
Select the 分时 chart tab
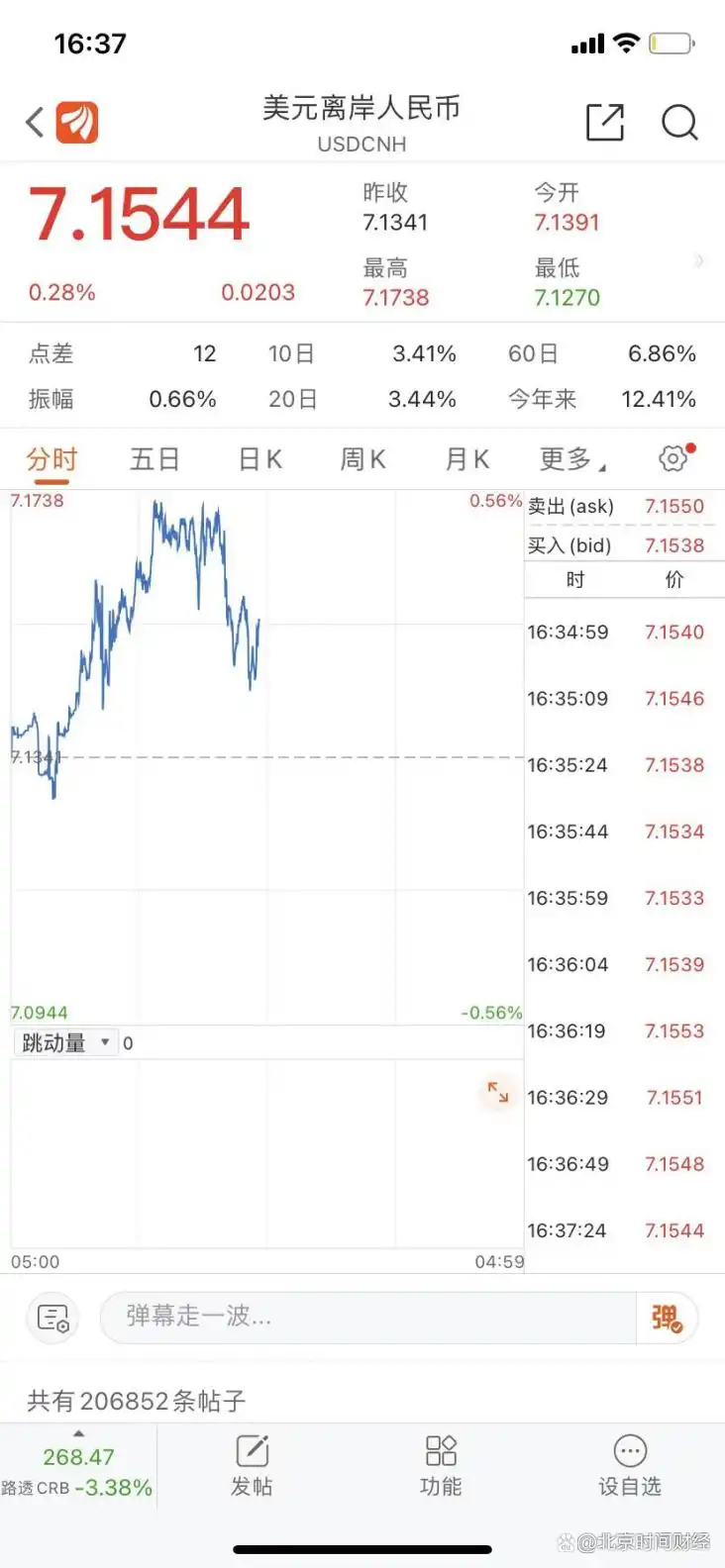pos(52,457)
